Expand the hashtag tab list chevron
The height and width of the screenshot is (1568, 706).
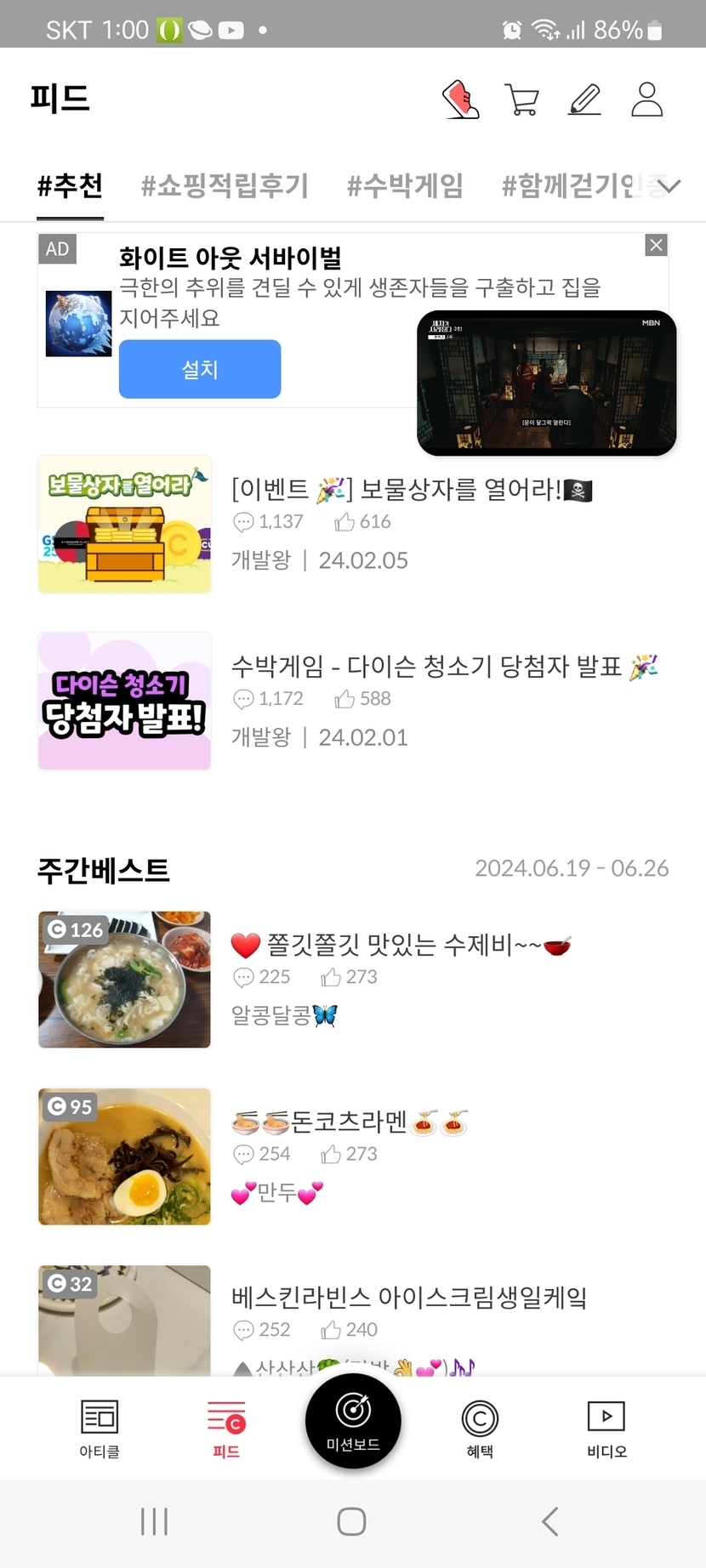tap(669, 186)
